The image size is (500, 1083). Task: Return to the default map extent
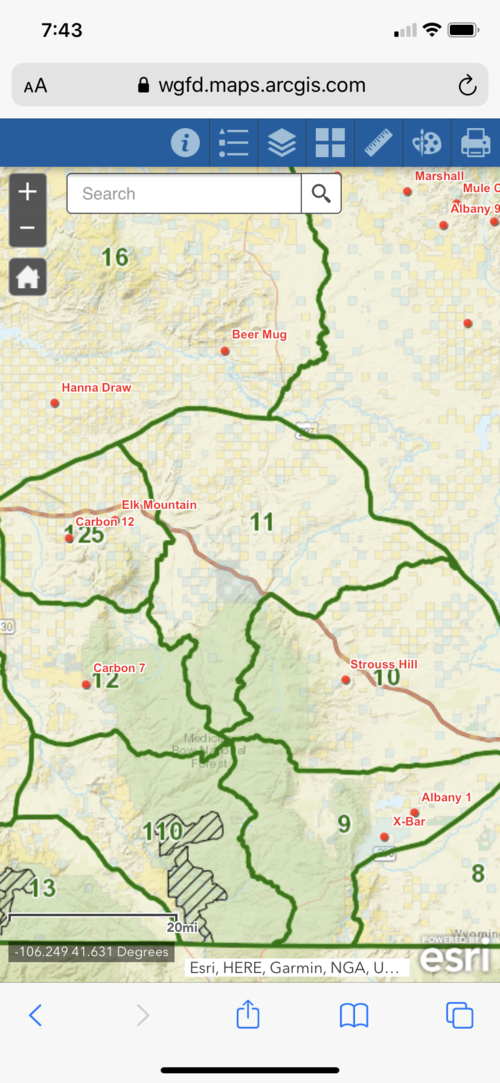click(x=28, y=277)
